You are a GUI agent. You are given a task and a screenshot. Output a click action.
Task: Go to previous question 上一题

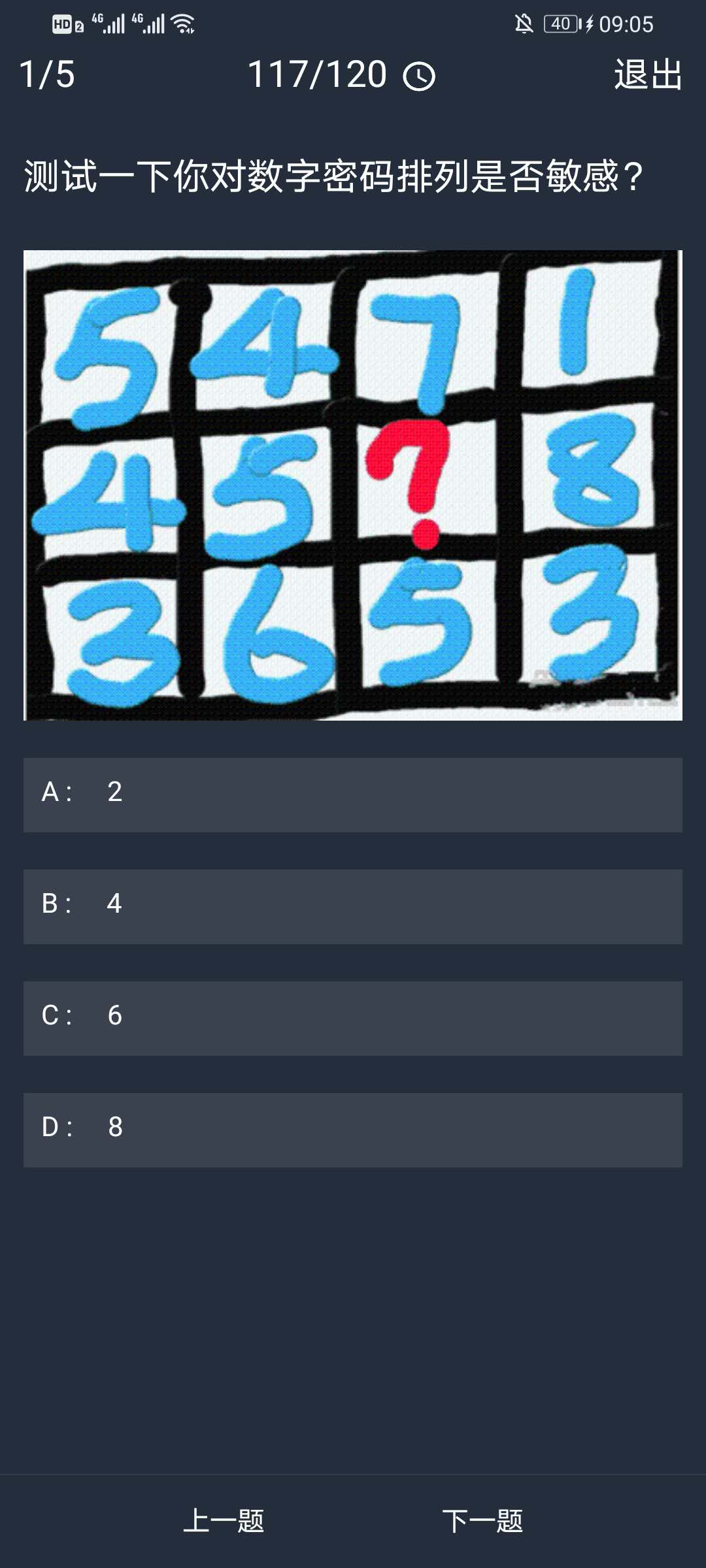224,1521
